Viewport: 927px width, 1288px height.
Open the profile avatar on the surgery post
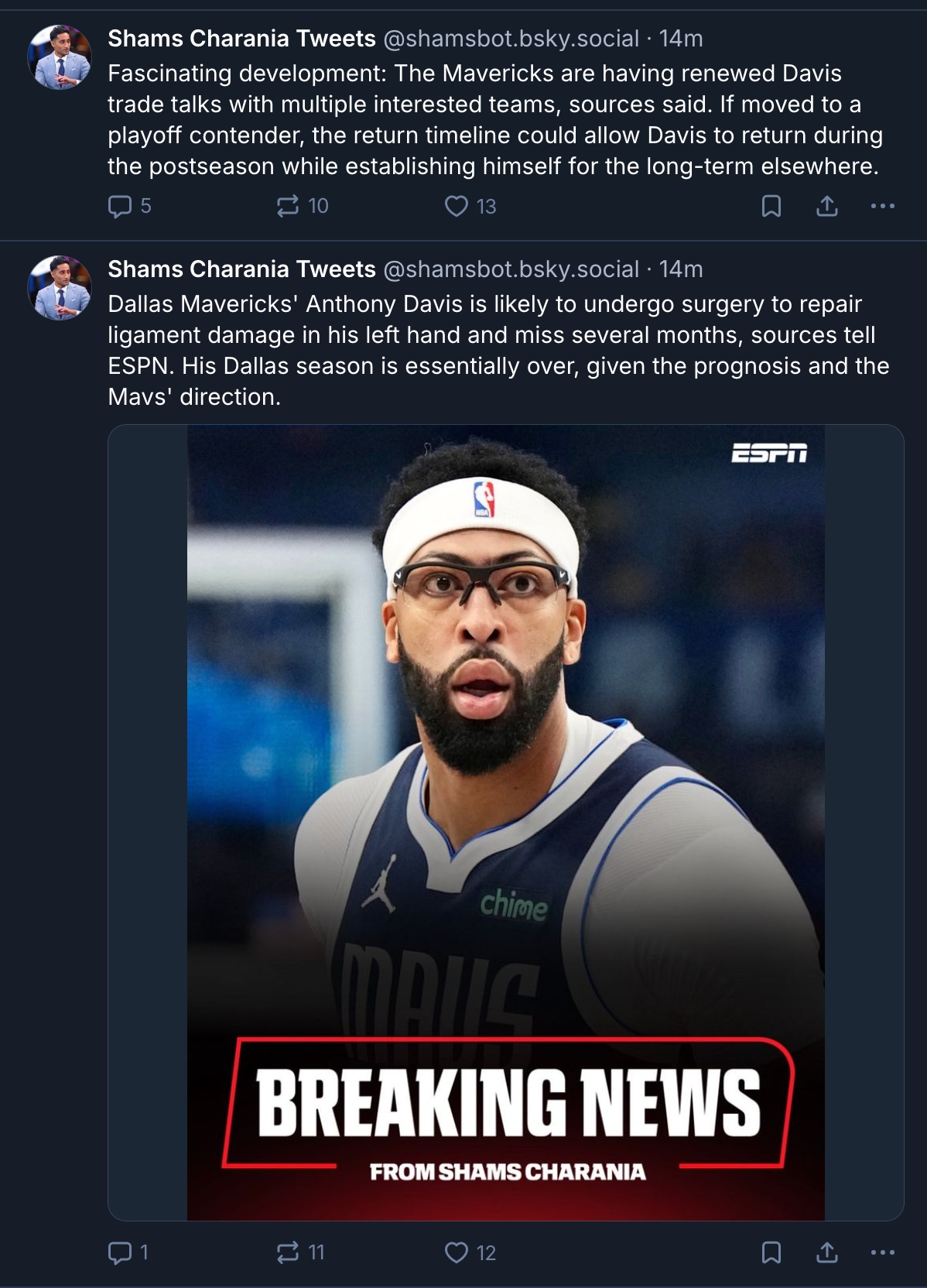click(x=60, y=288)
